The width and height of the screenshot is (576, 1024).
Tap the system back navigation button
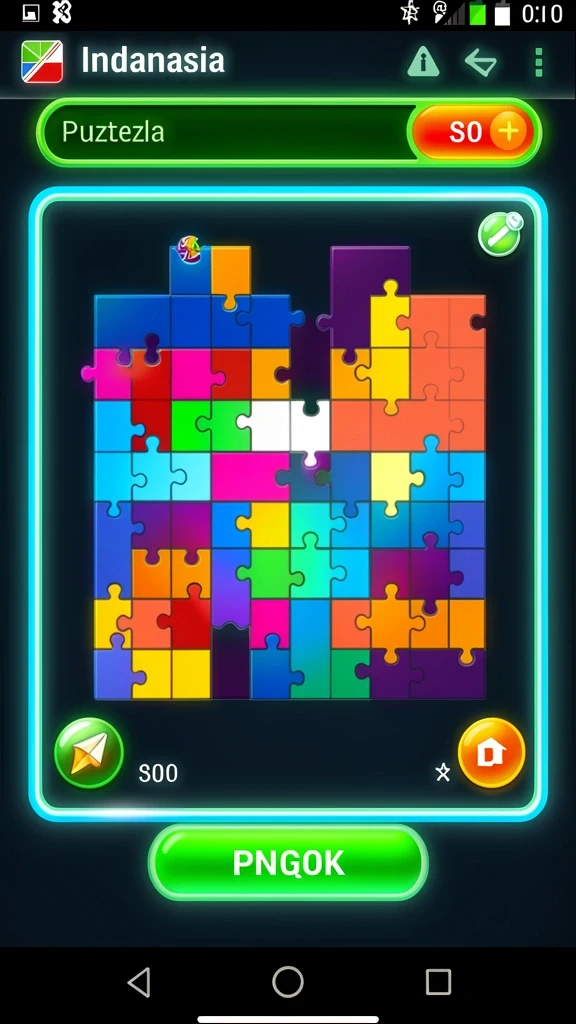click(138, 982)
